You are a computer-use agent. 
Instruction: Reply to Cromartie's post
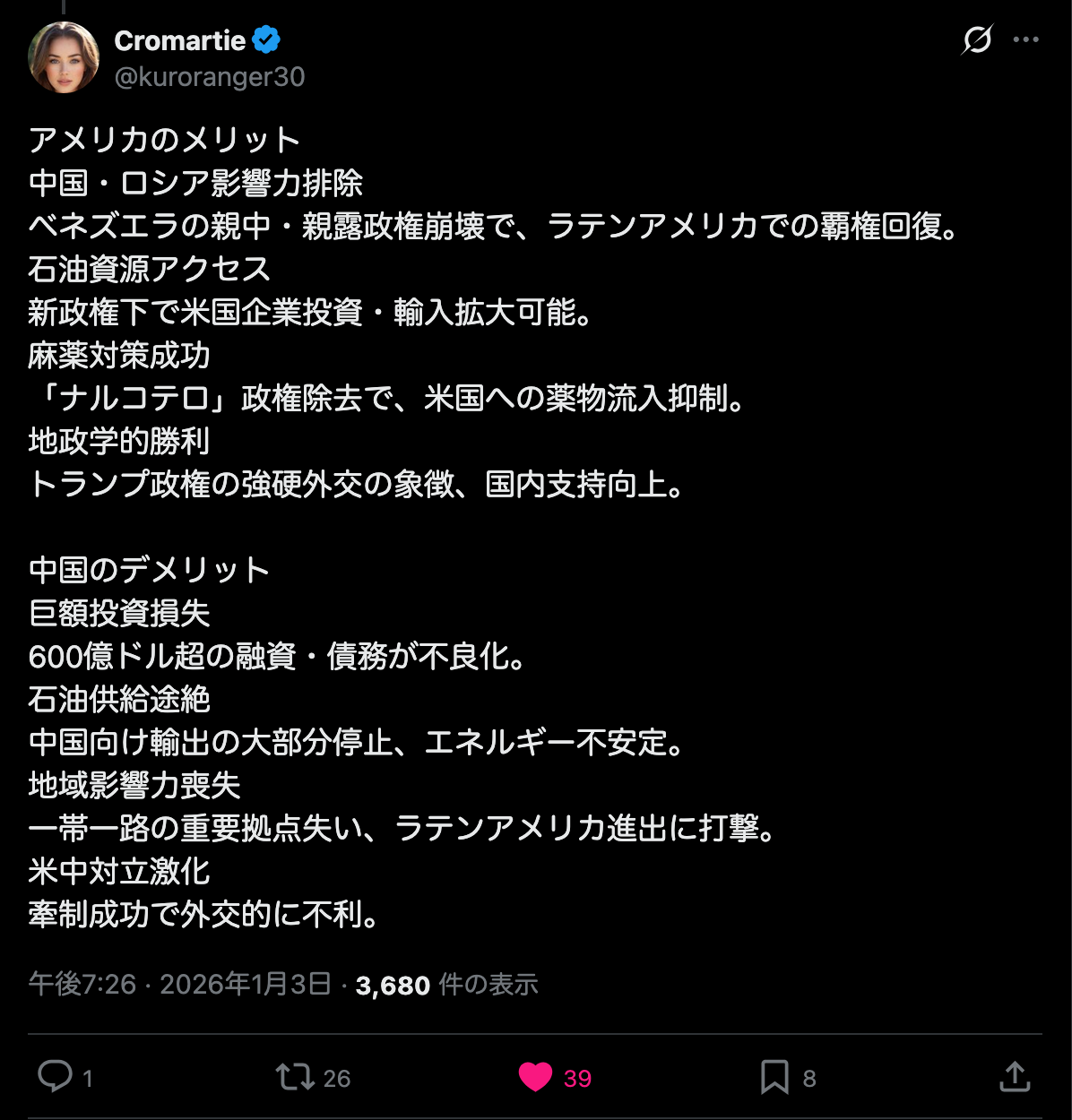click(x=56, y=1076)
